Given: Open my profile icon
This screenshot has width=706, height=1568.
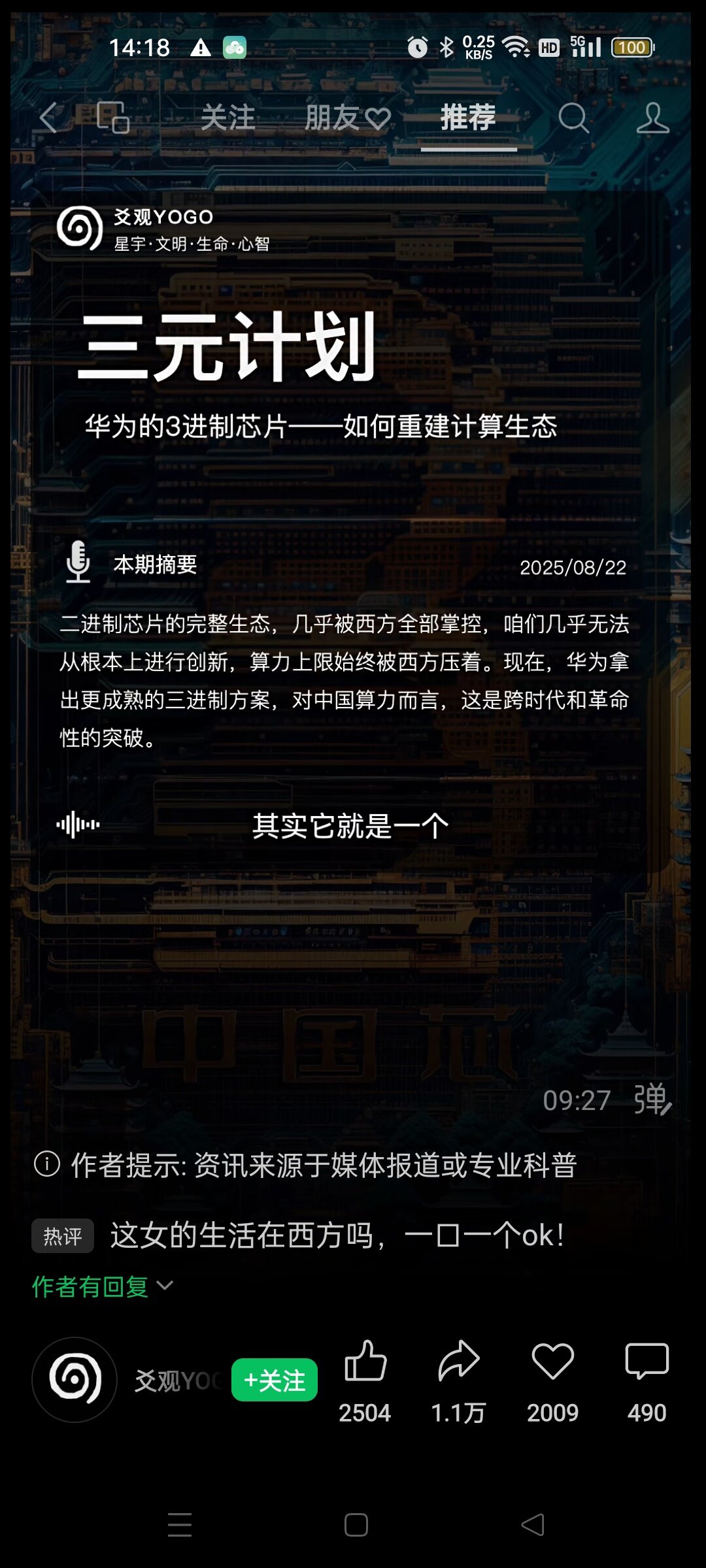Looking at the screenshot, I should 652,118.
